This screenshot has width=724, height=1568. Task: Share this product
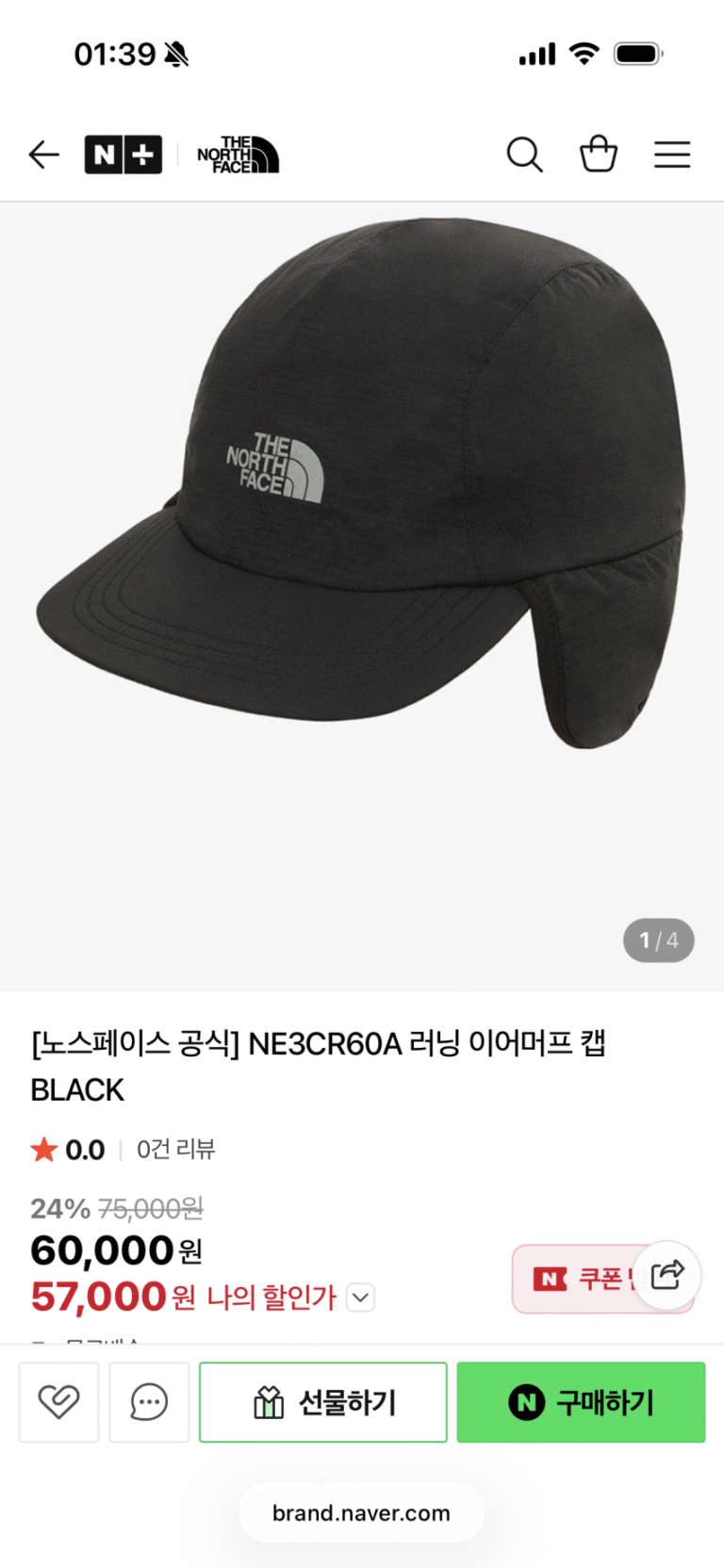pyautogui.click(x=666, y=1275)
